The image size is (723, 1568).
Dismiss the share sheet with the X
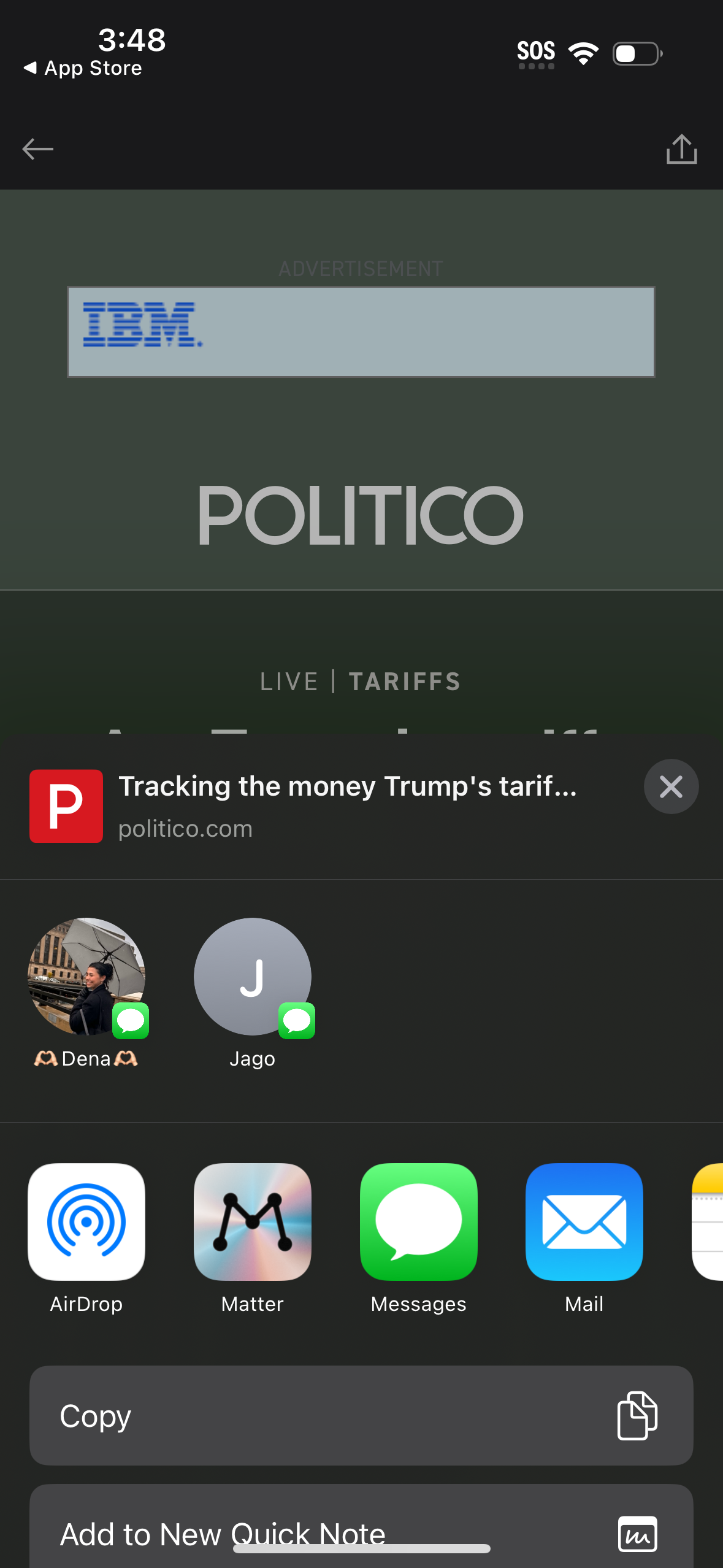[x=671, y=786]
